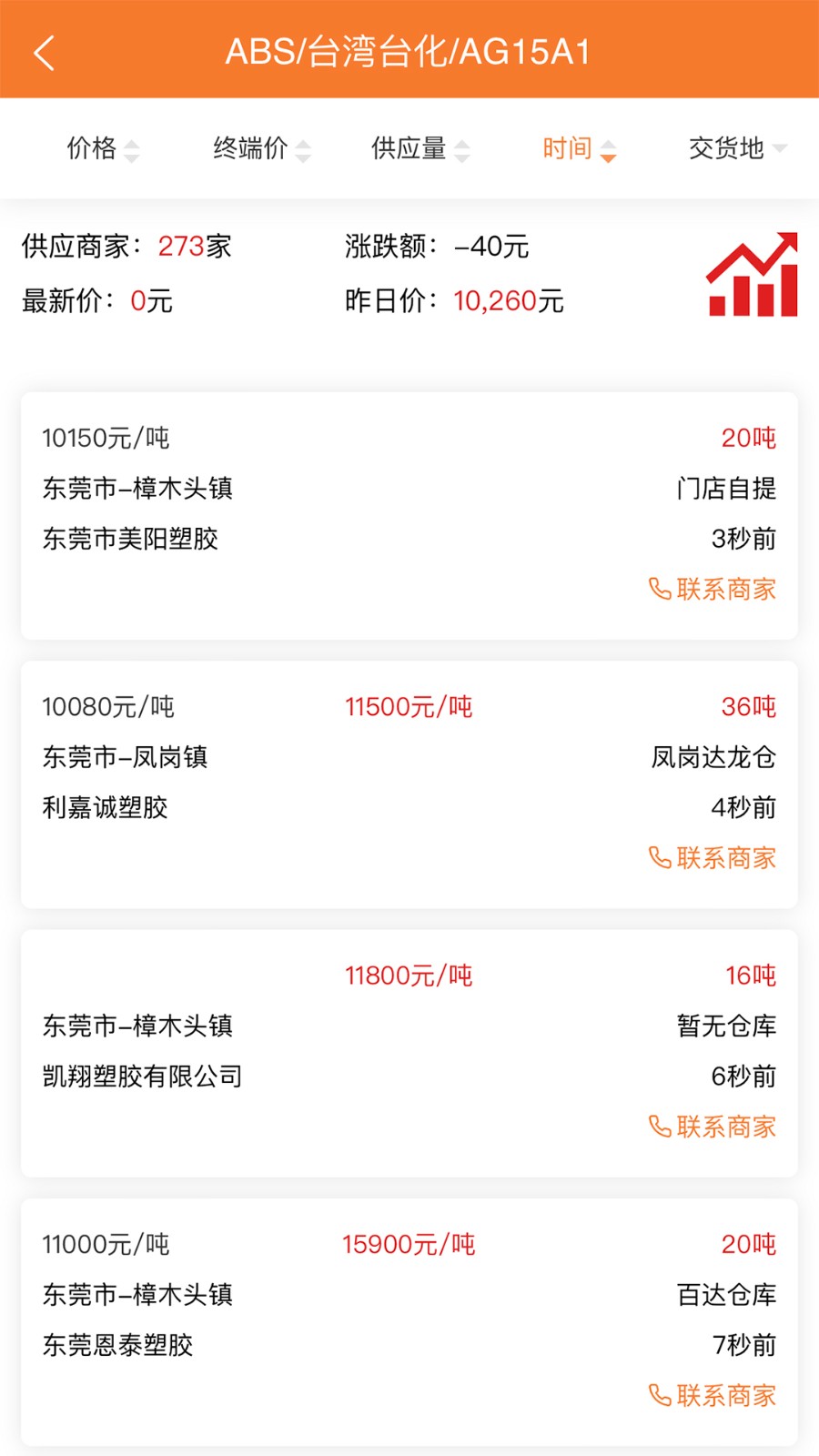Select the 供应量 filter tab
Image resolution: width=819 pixels, height=1456 pixels.
pos(409,147)
